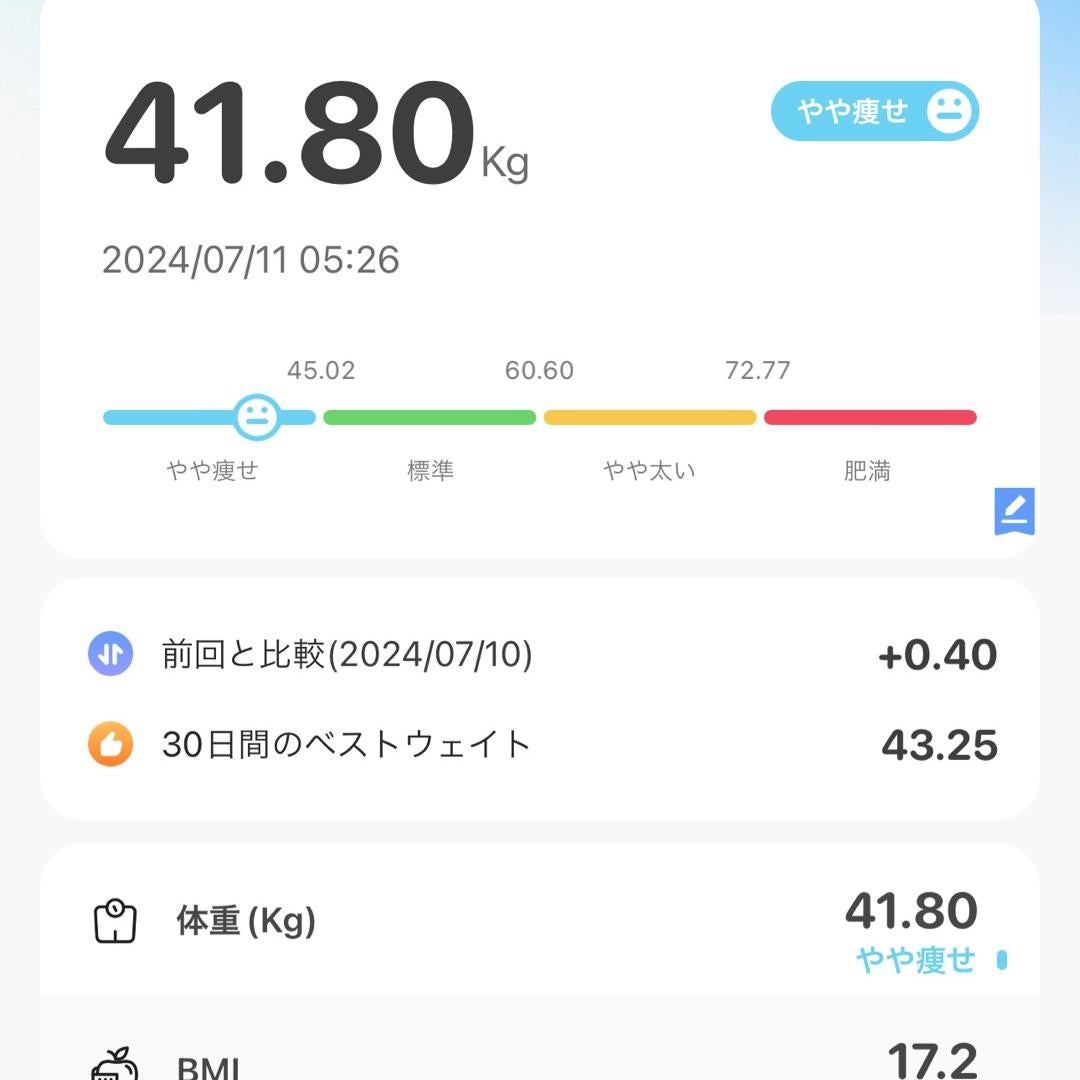Tap the blue edit note icon

pyautogui.click(x=1014, y=512)
